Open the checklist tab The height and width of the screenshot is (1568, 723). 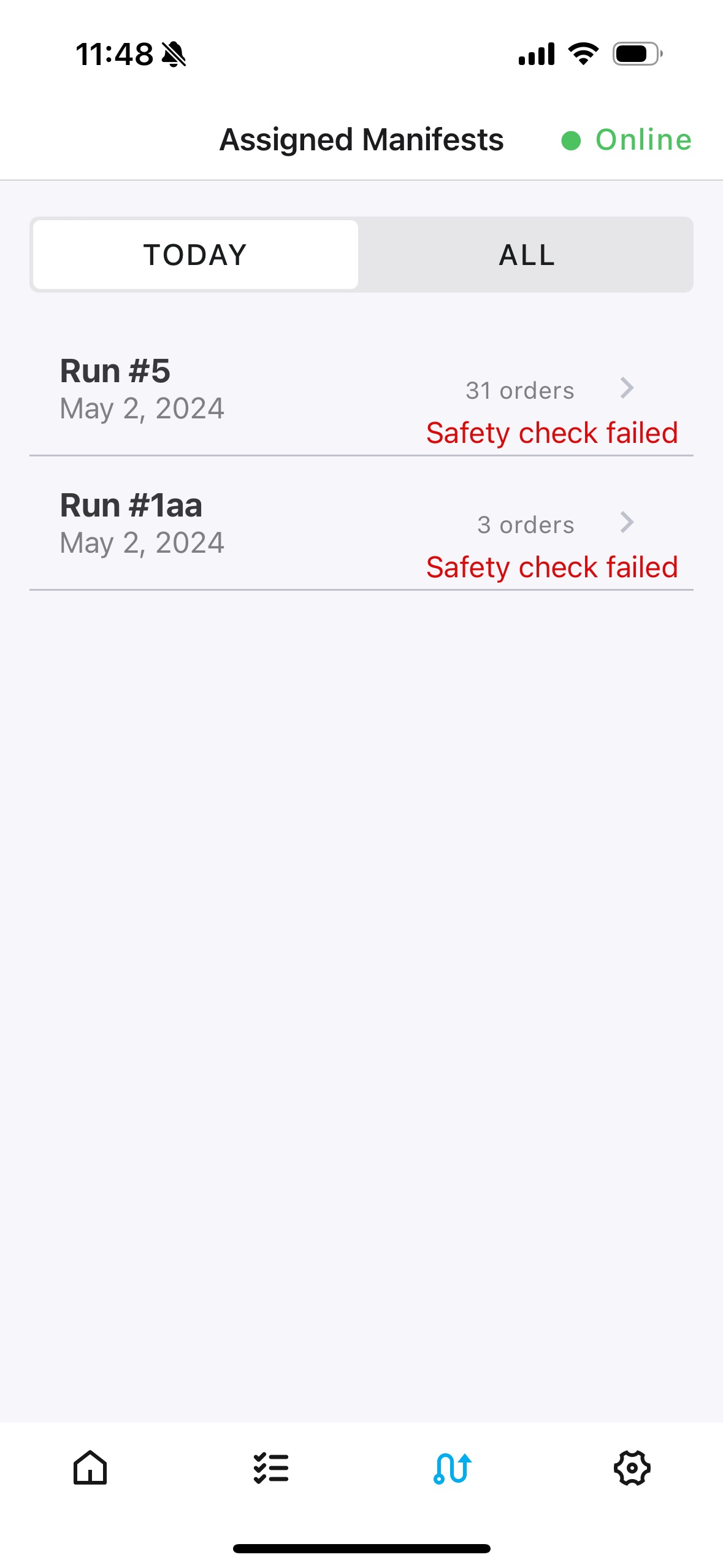tap(271, 1468)
